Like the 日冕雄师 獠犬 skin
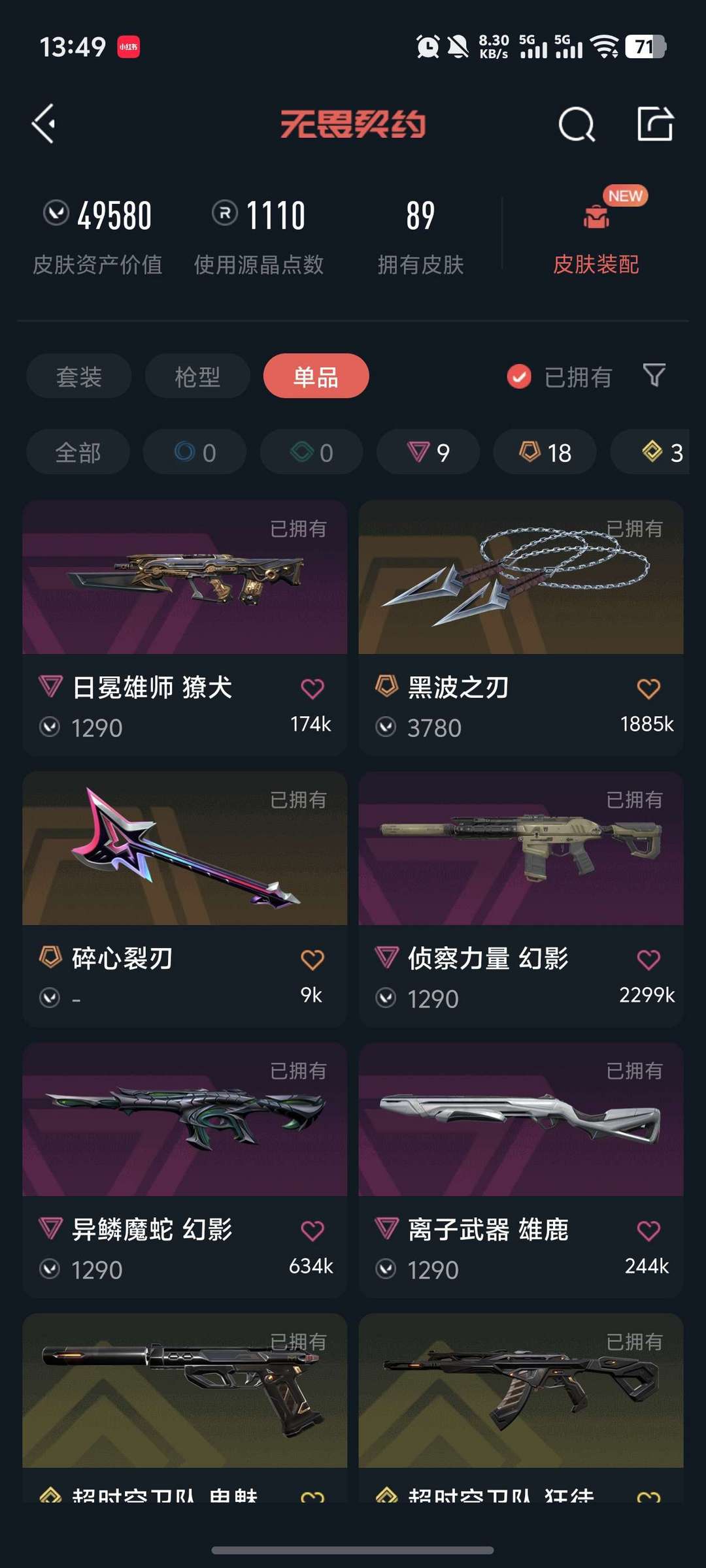 click(312, 688)
